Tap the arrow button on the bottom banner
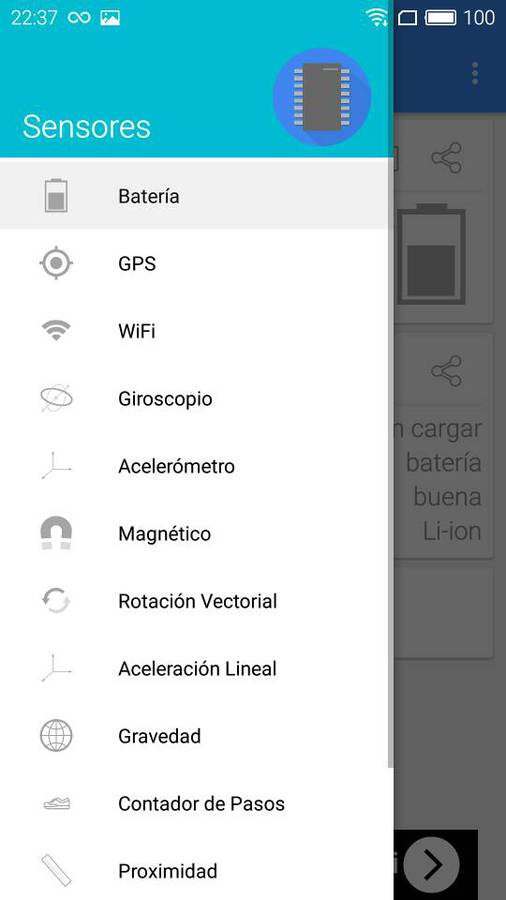 [x=431, y=864]
